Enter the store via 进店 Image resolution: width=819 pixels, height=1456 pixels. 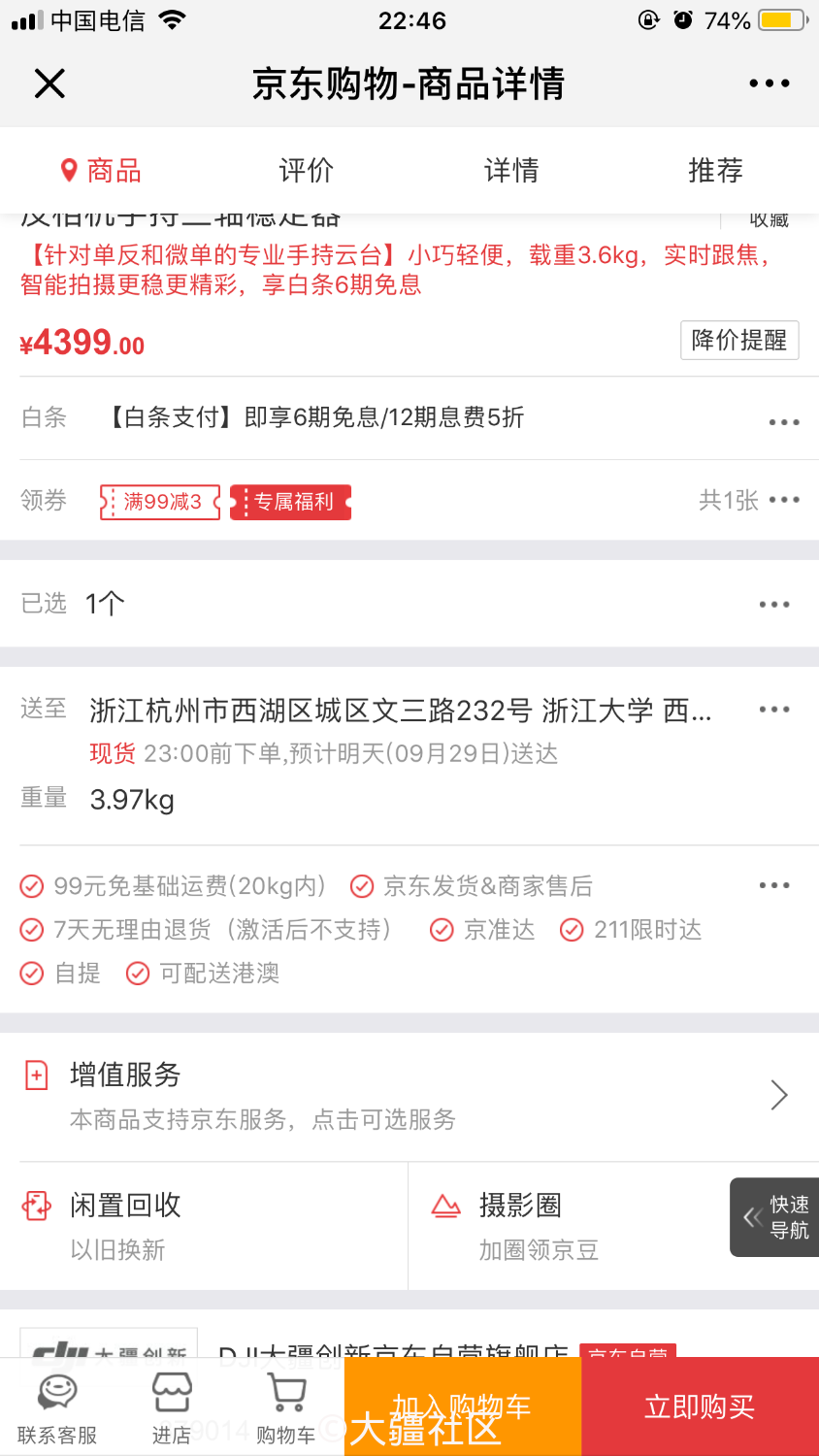tap(172, 1407)
